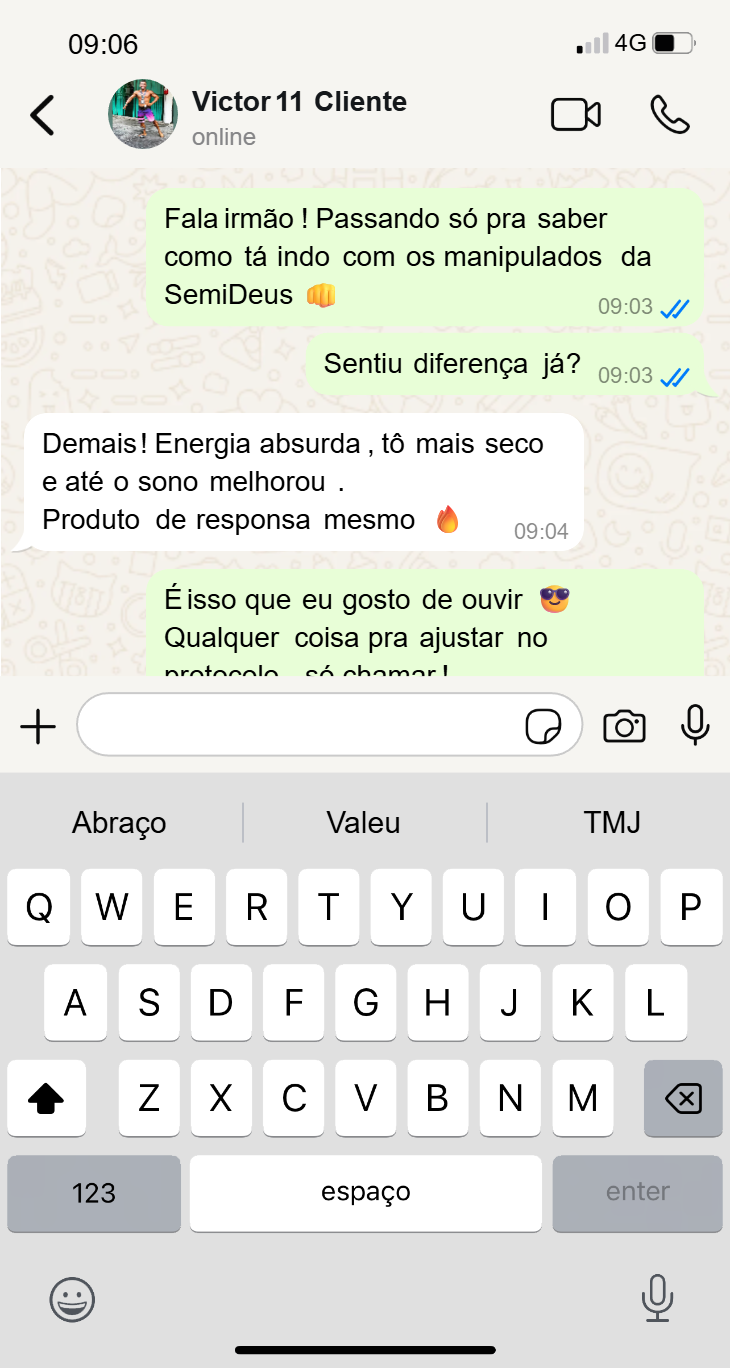Toggle uppercase with the Shift key

click(46, 1098)
